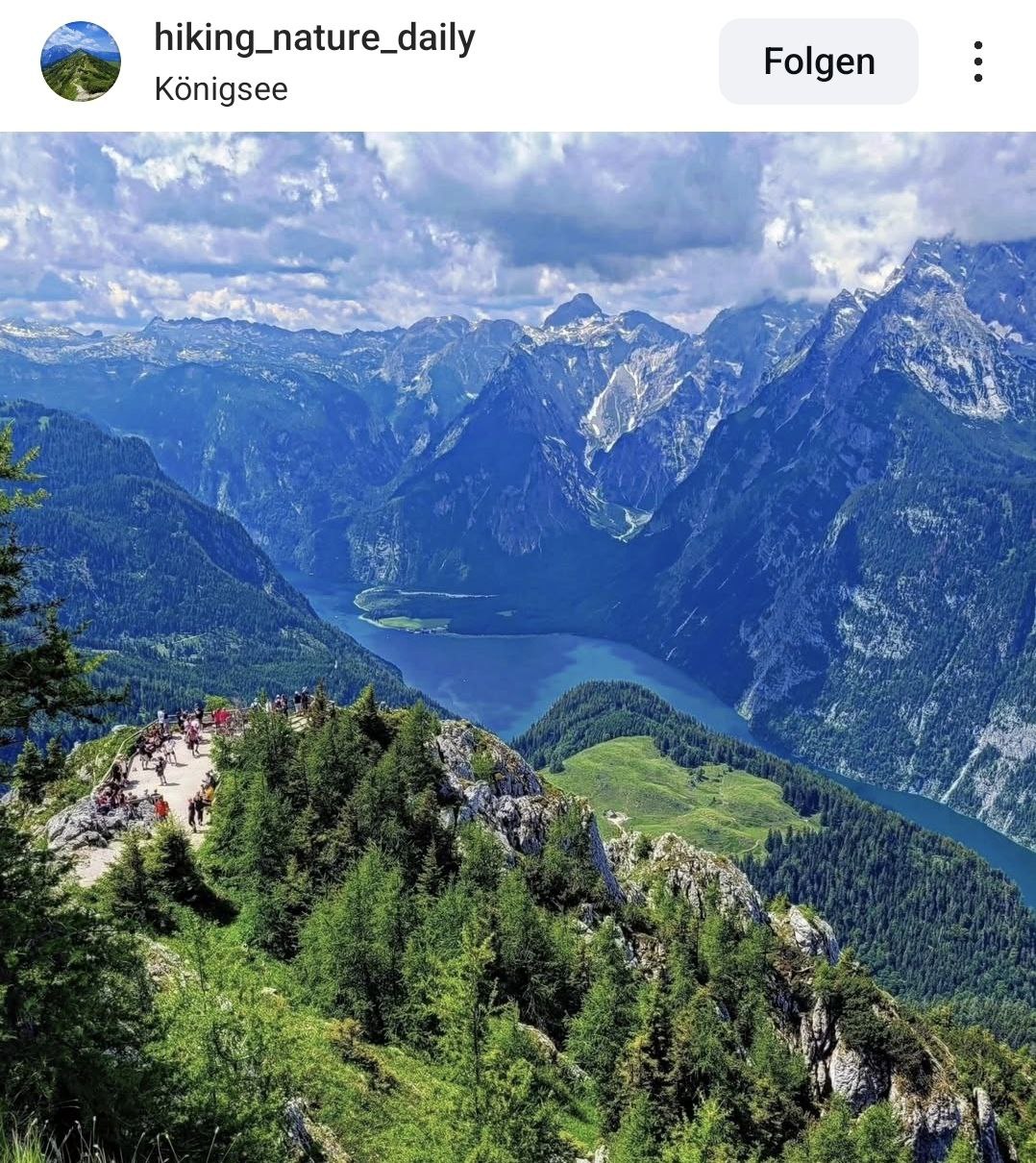The height and width of the screenshot is (1163, 1036).
Task: Open the Königsee location tag
Action: click(221, 90)
